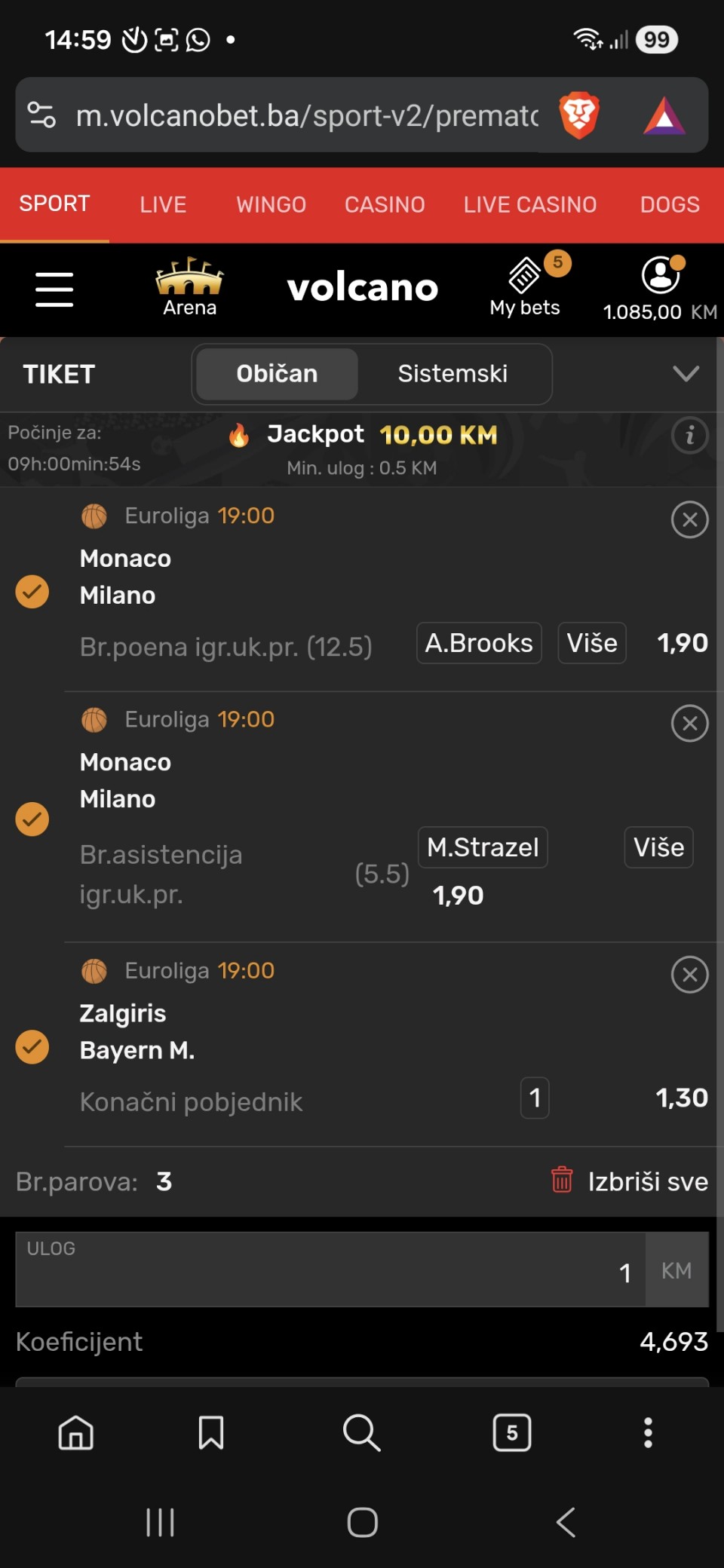The width and height of the screenshot is (724, 1568).
Task: Open the LIVE CASINO tab
Action: 529,204
